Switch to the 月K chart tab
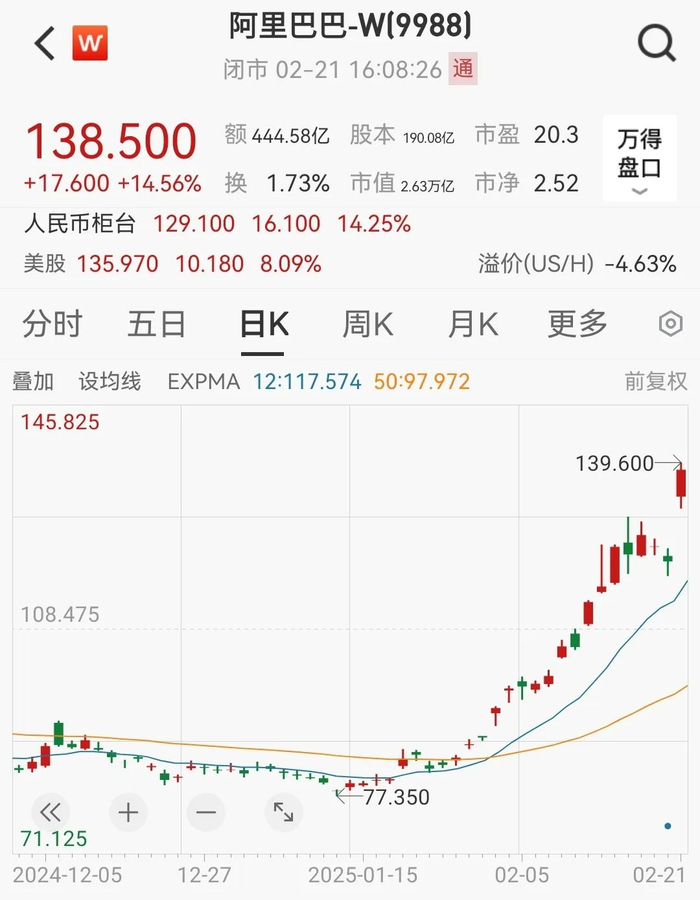This screenshot has height=900, width=700. click(x=473, y=324)
